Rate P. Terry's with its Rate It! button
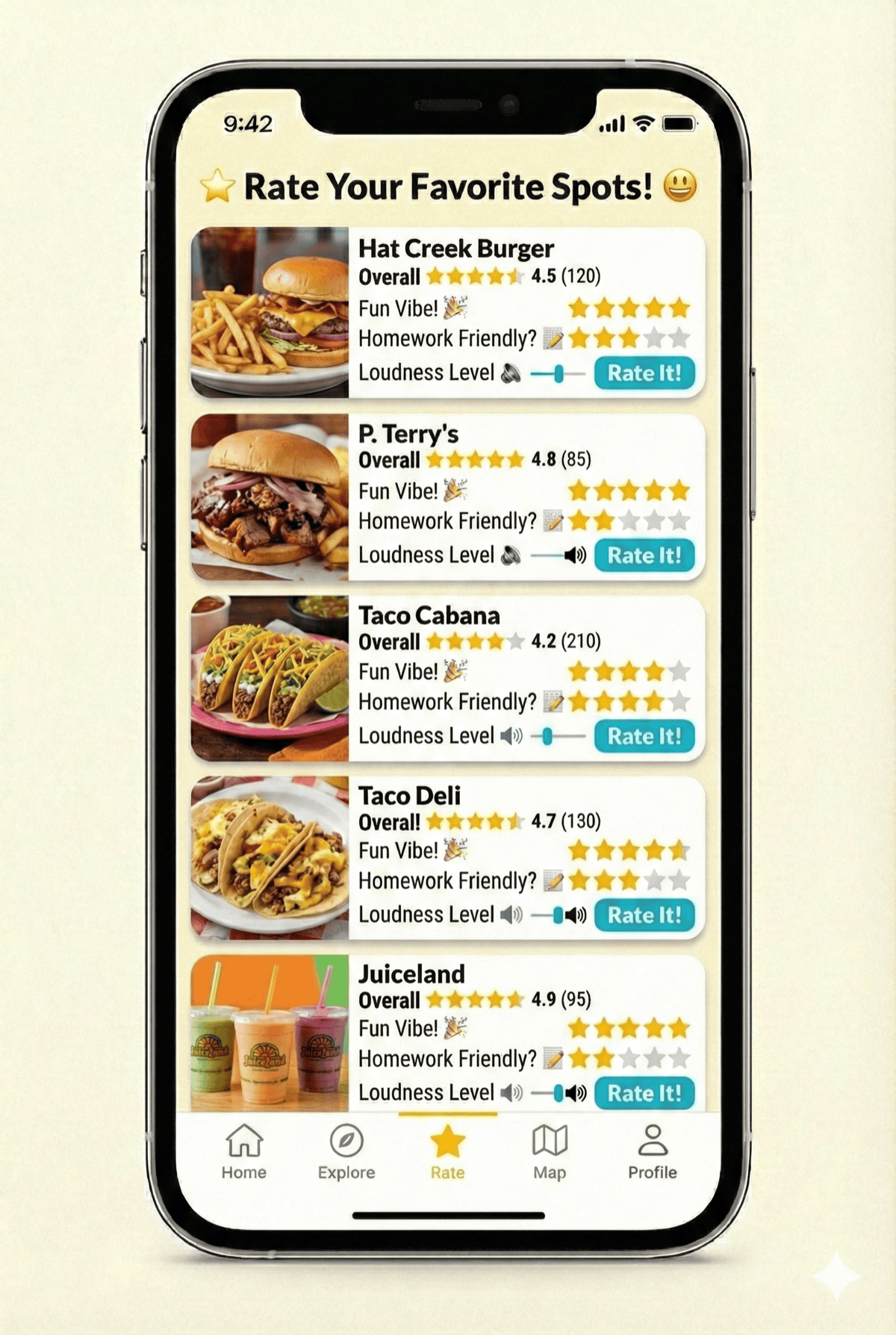 pyautogui.click(x=644, y=555)
